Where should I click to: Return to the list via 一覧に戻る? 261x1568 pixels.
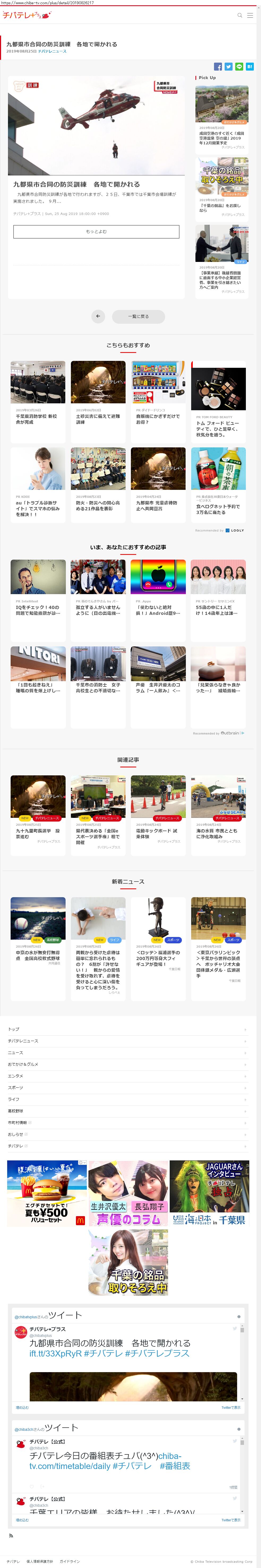tap(138, 317)
